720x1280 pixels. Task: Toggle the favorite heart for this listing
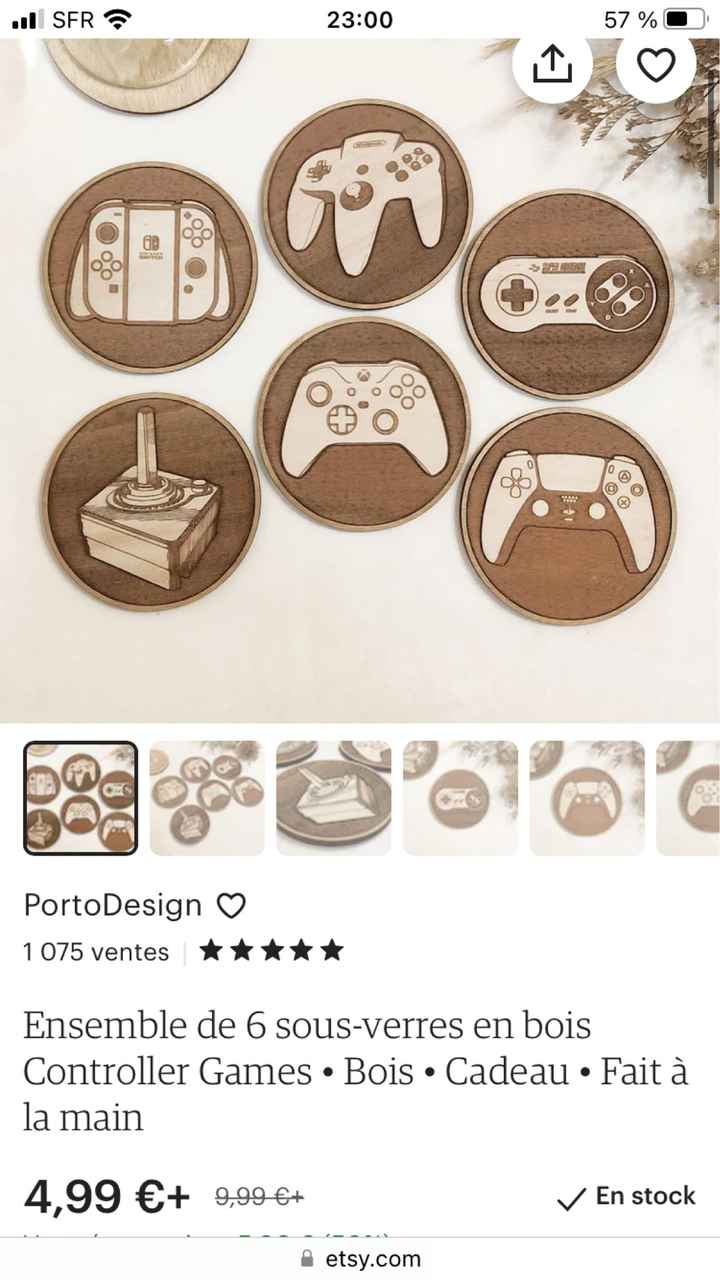(x=657, y=63)
